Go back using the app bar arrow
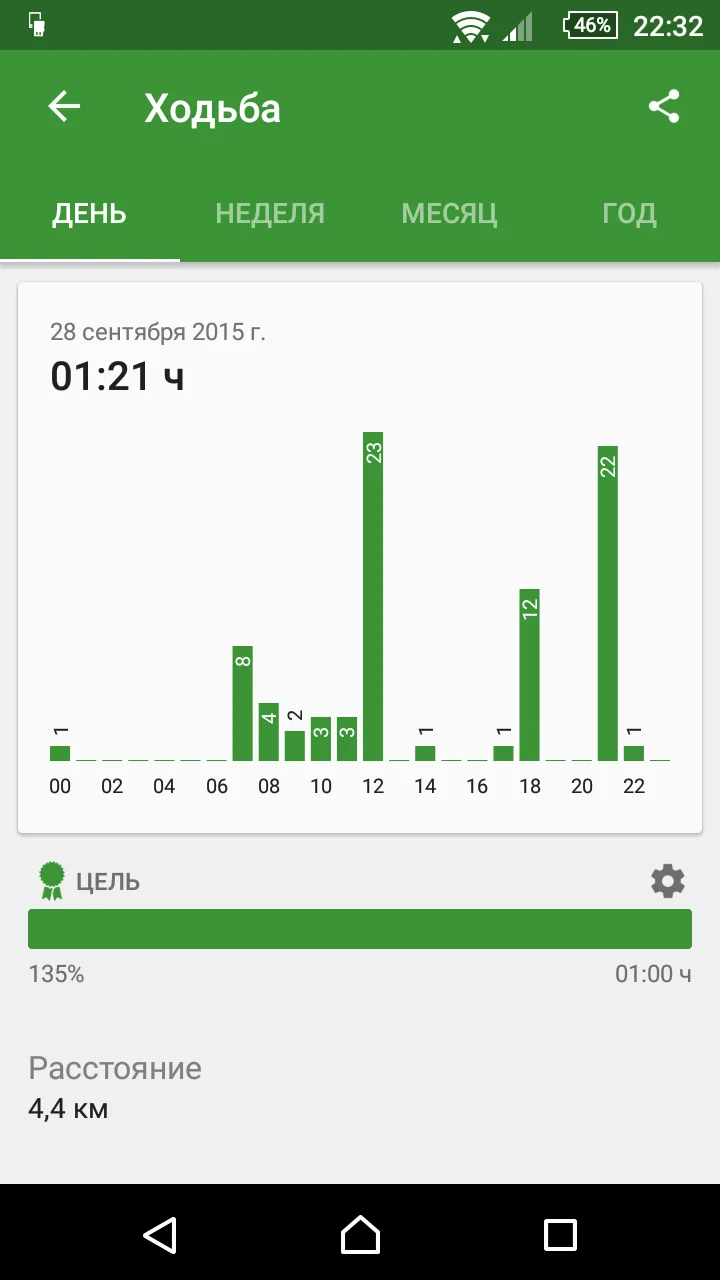Screen dimensions: 720x1280 coord(64,107)
